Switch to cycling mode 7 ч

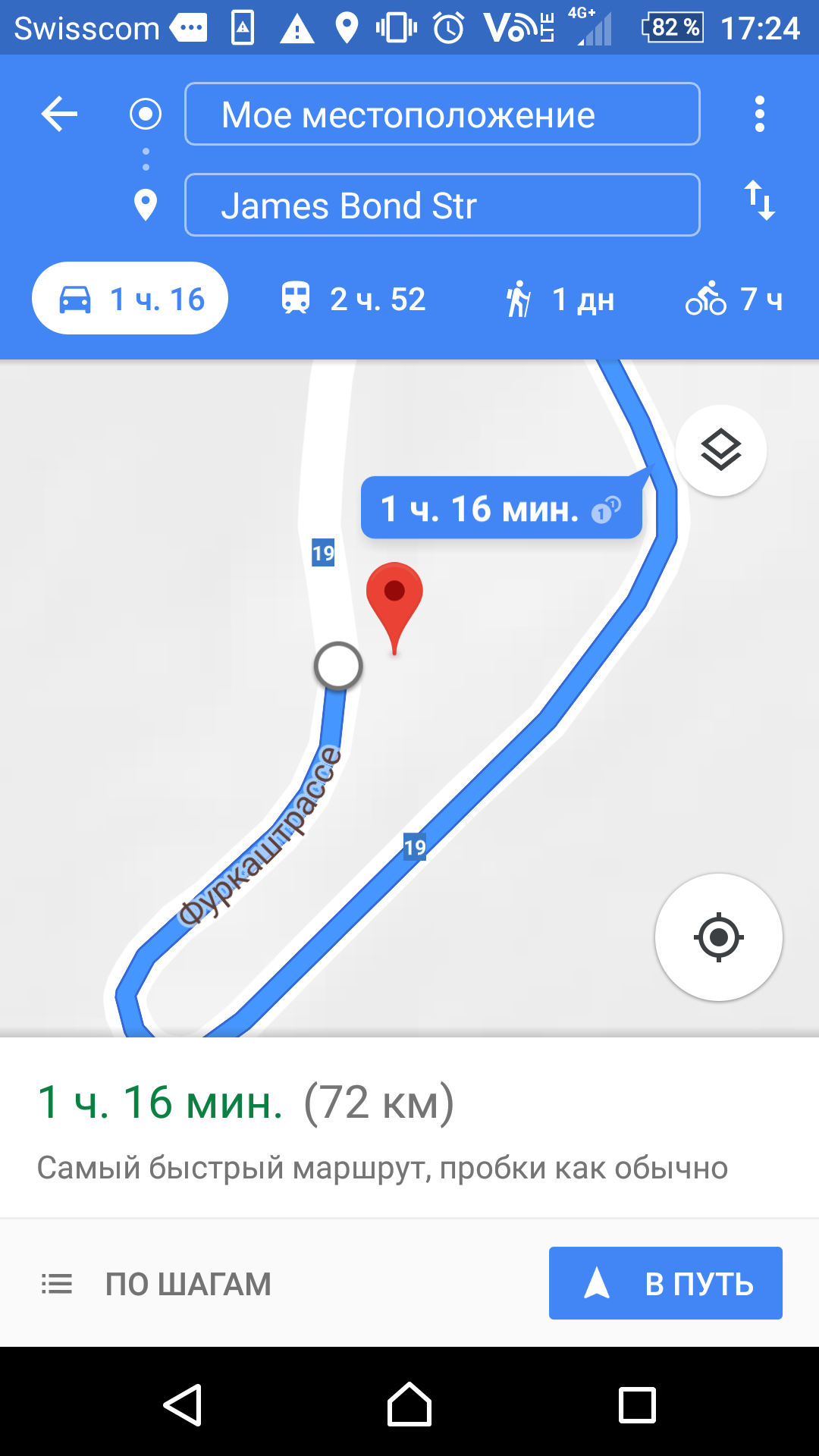click(x=733, y=299)
